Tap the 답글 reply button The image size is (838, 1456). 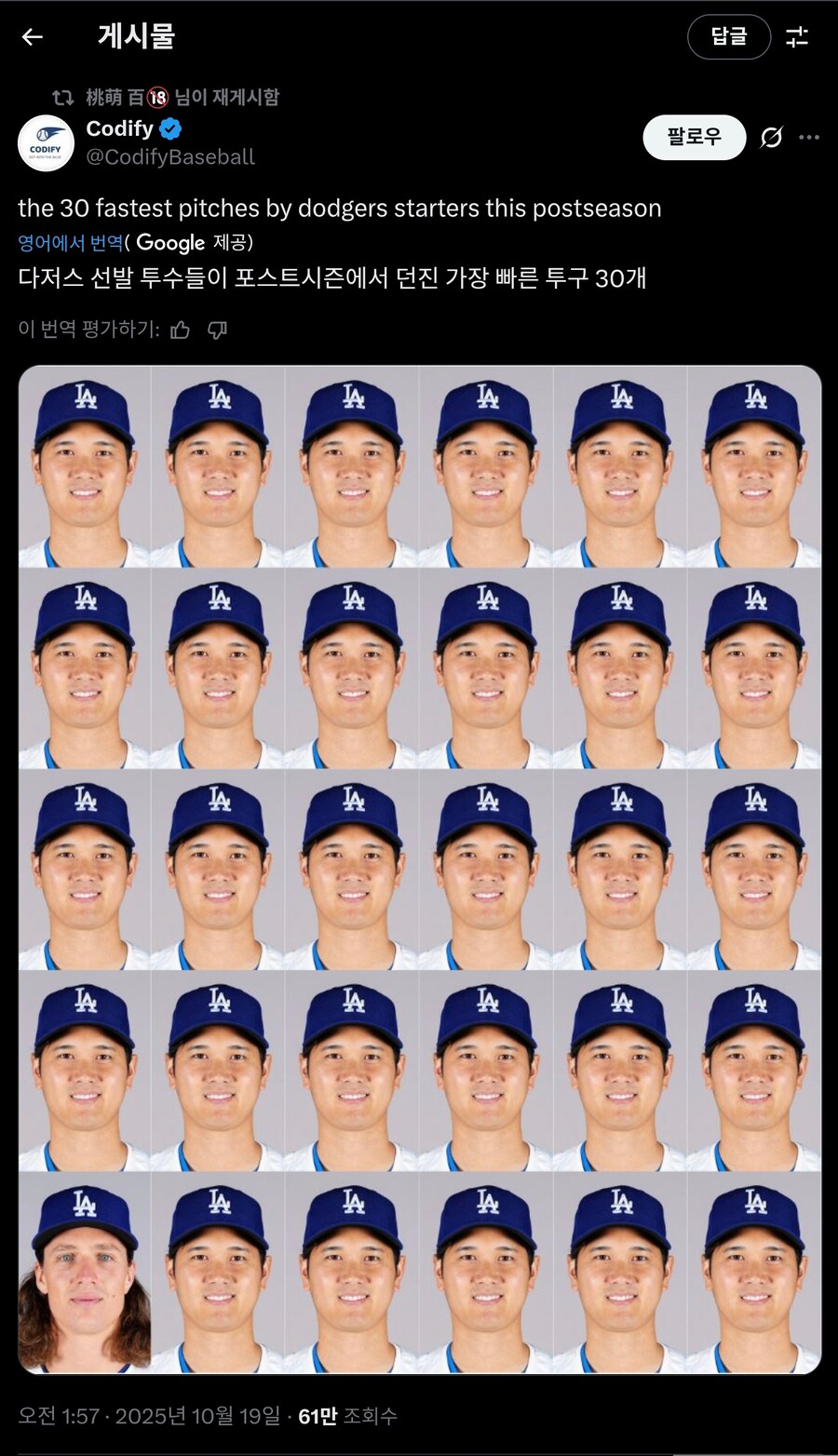728,37
